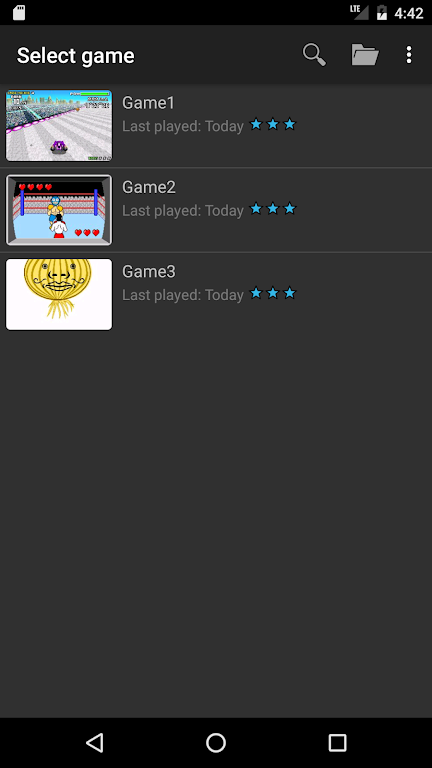Select the Game2 boxing entry

(x=216, y=210)
